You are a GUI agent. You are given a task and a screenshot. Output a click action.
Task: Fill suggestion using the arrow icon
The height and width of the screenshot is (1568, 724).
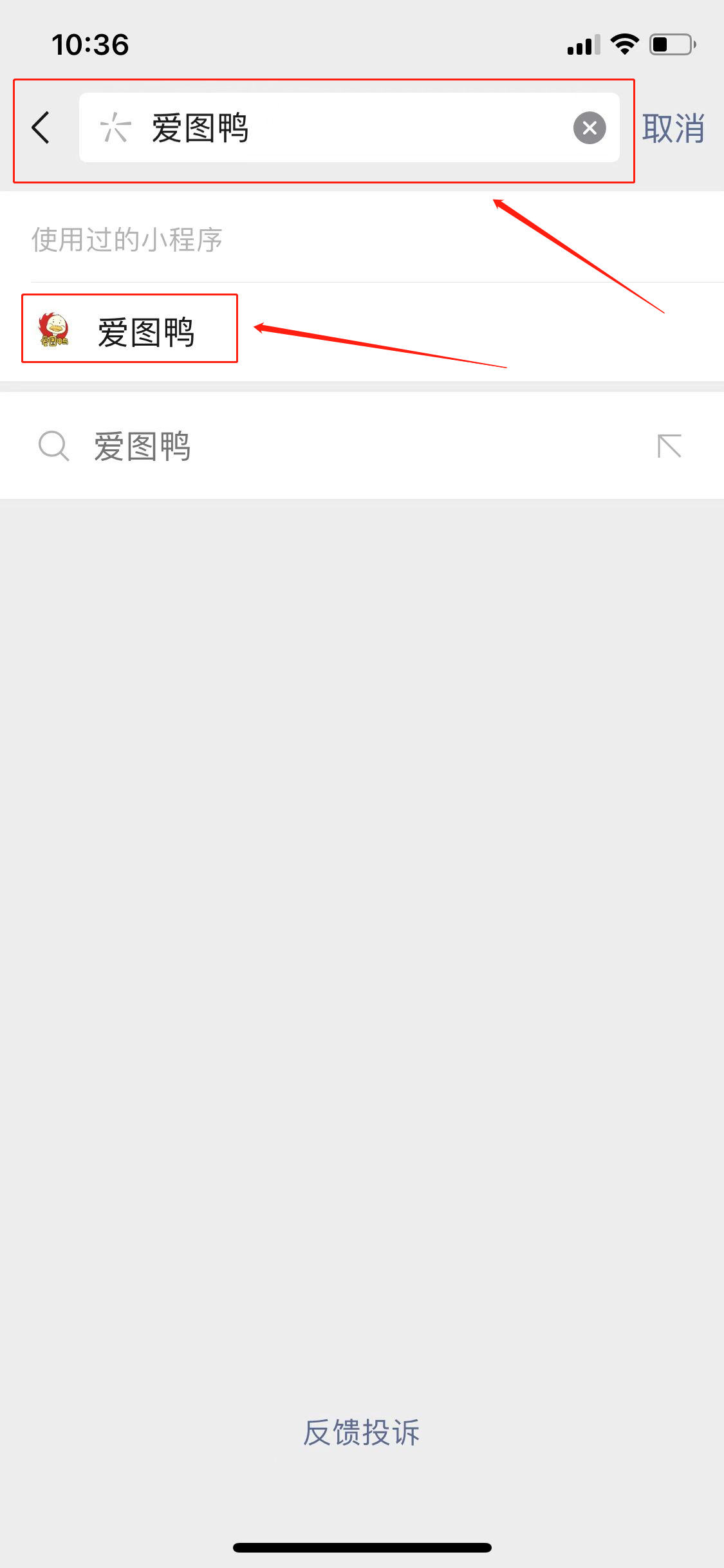(669, 446)
